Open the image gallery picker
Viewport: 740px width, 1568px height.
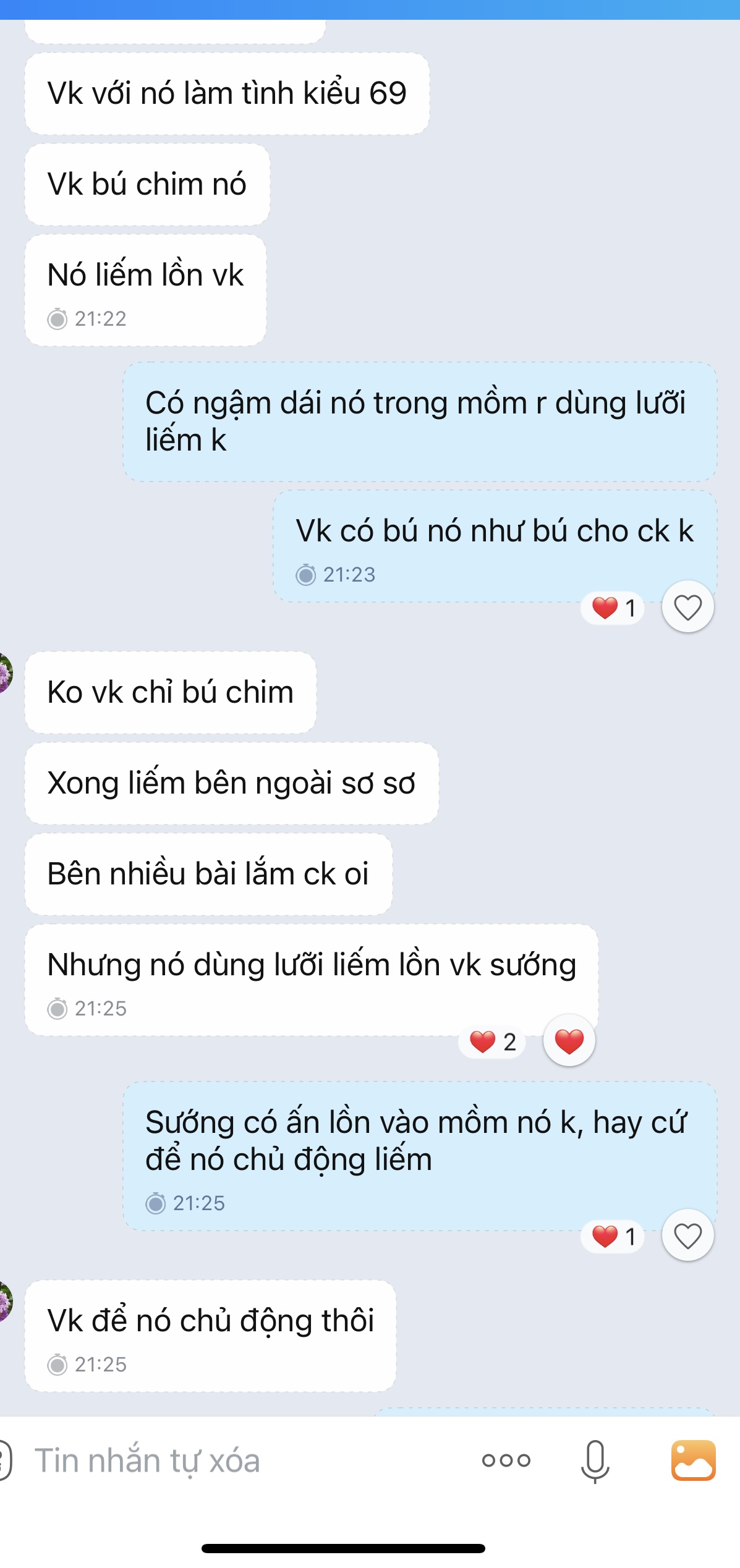693,1461
